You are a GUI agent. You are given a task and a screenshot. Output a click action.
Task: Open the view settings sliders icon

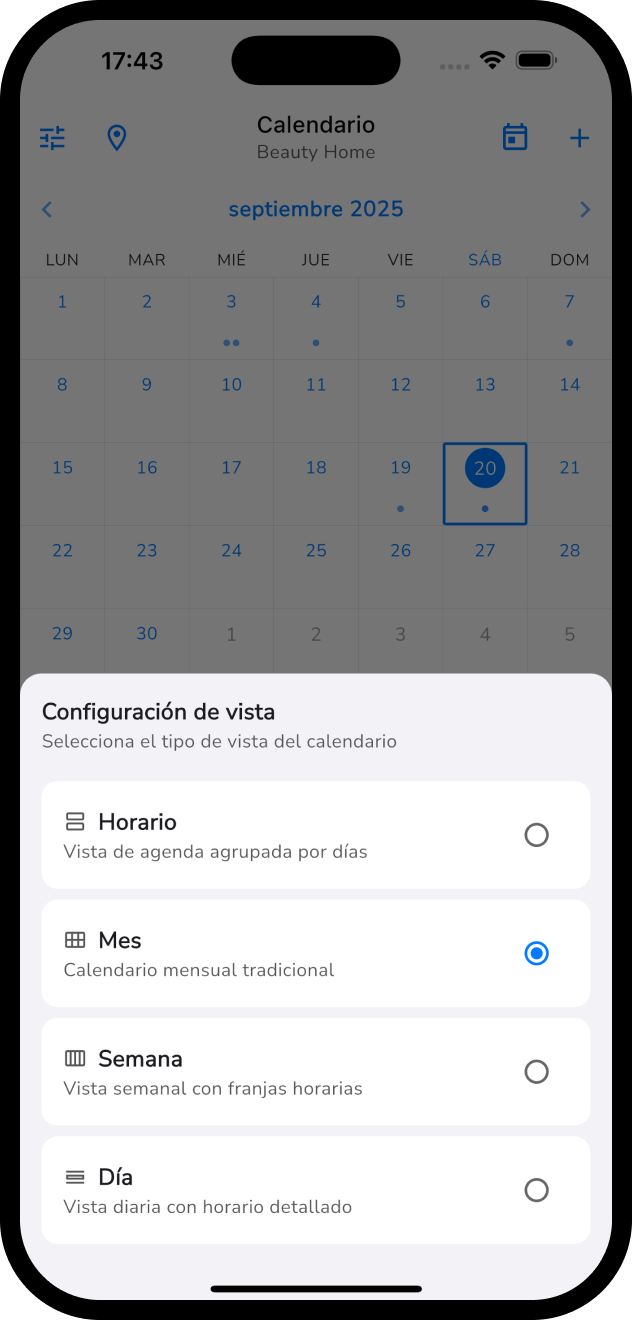click(x=52, y=138)
